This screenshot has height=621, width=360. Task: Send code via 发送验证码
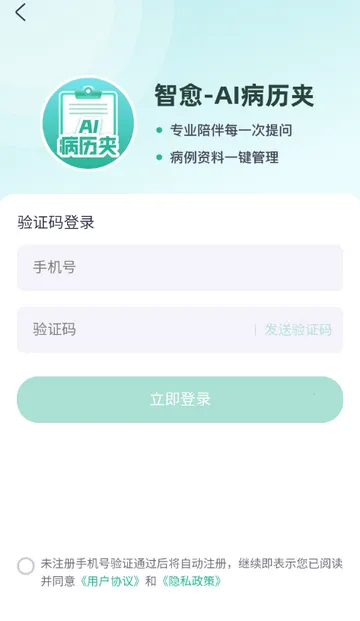[x=298, y=330]
